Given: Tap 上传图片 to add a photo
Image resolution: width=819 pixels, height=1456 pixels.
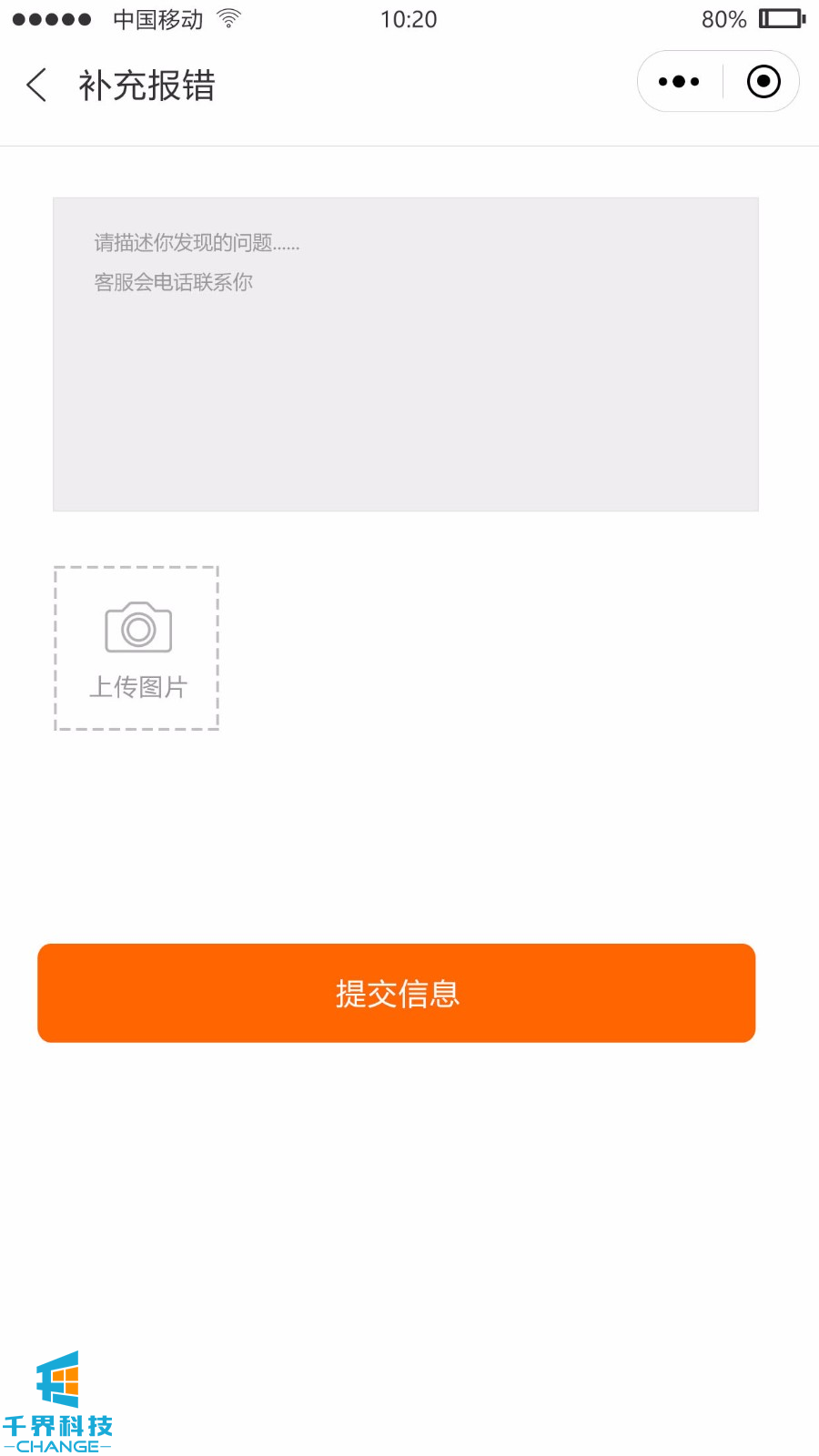Looking at the screenshot, I should click(136, 648).
